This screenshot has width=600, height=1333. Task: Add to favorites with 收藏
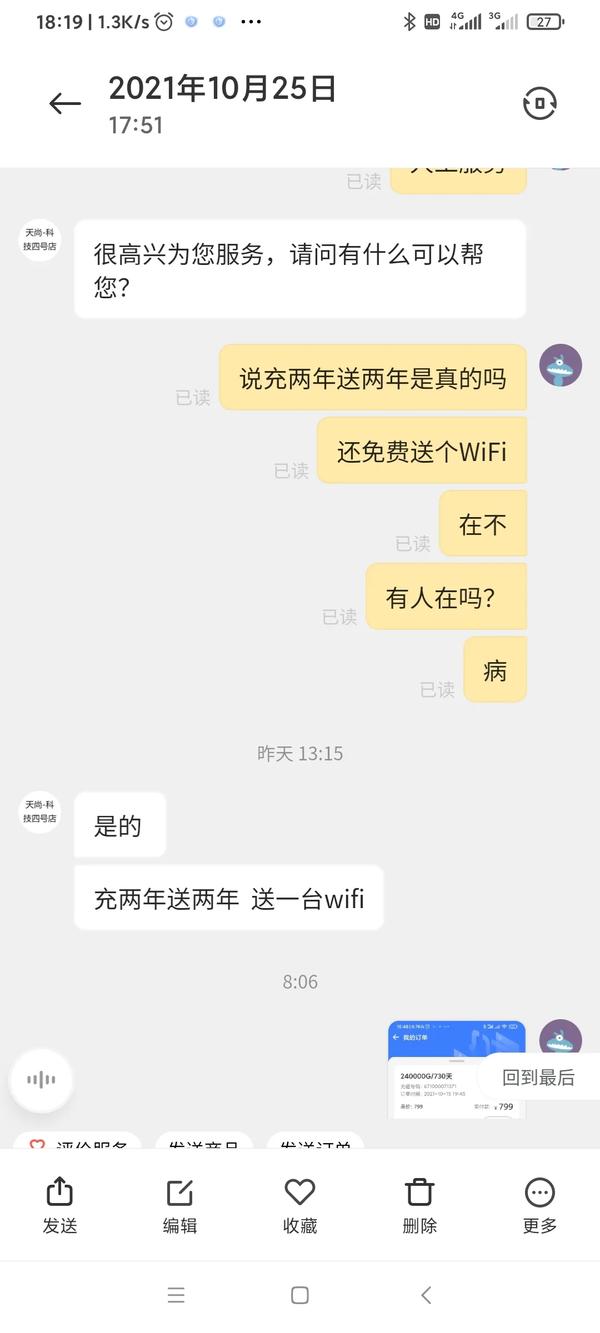(300, 1205)
